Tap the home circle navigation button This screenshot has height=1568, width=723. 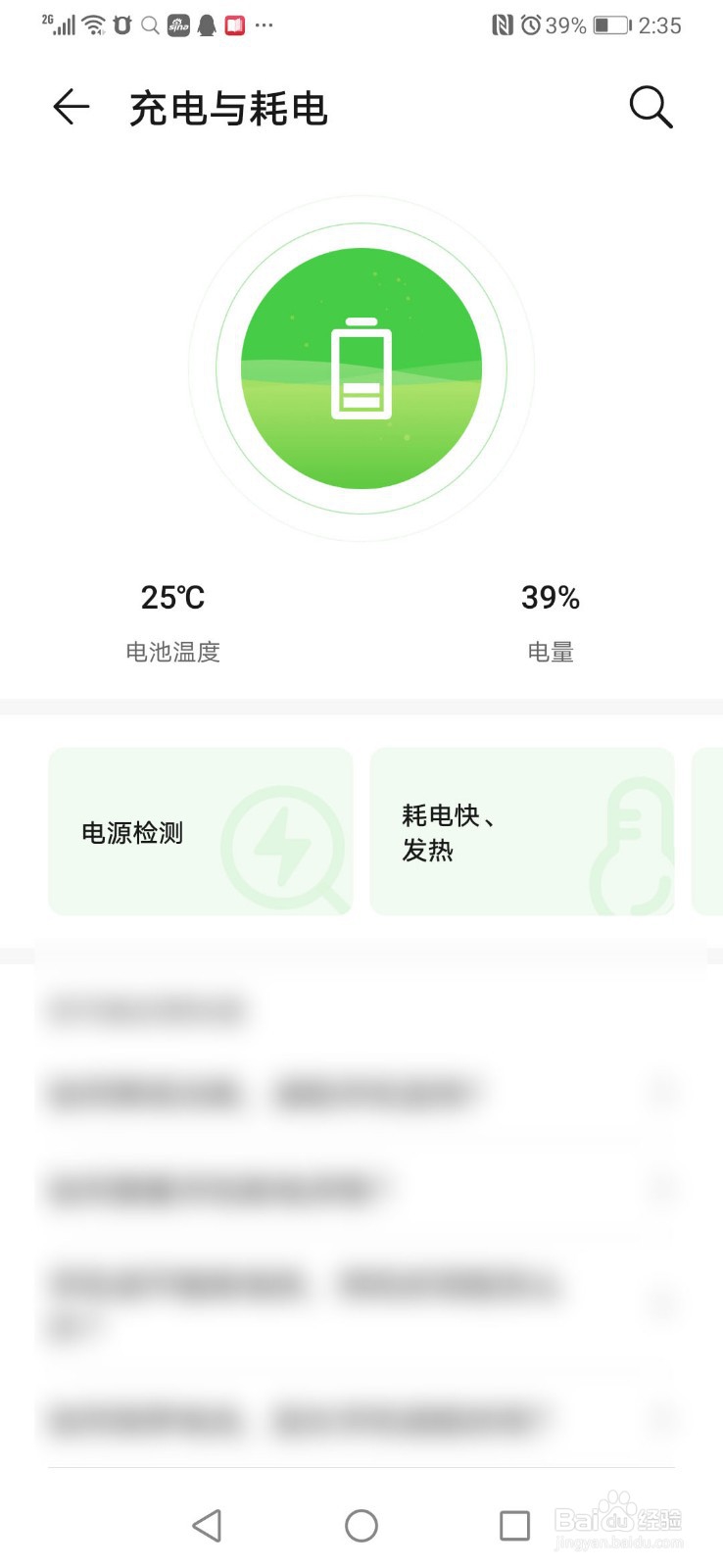(361, 1525)
